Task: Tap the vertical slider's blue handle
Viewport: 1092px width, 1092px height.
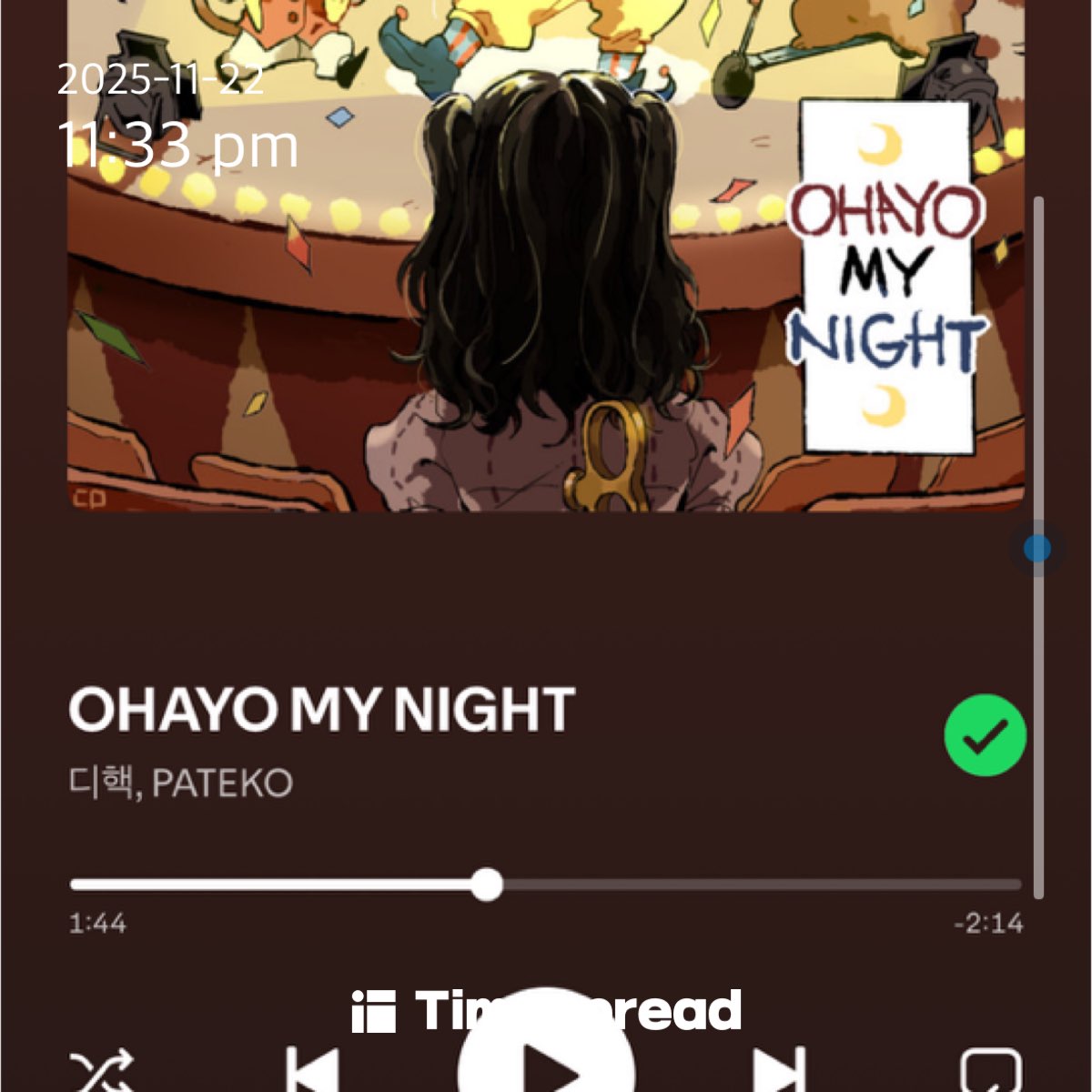Action: pos(1037,549)
